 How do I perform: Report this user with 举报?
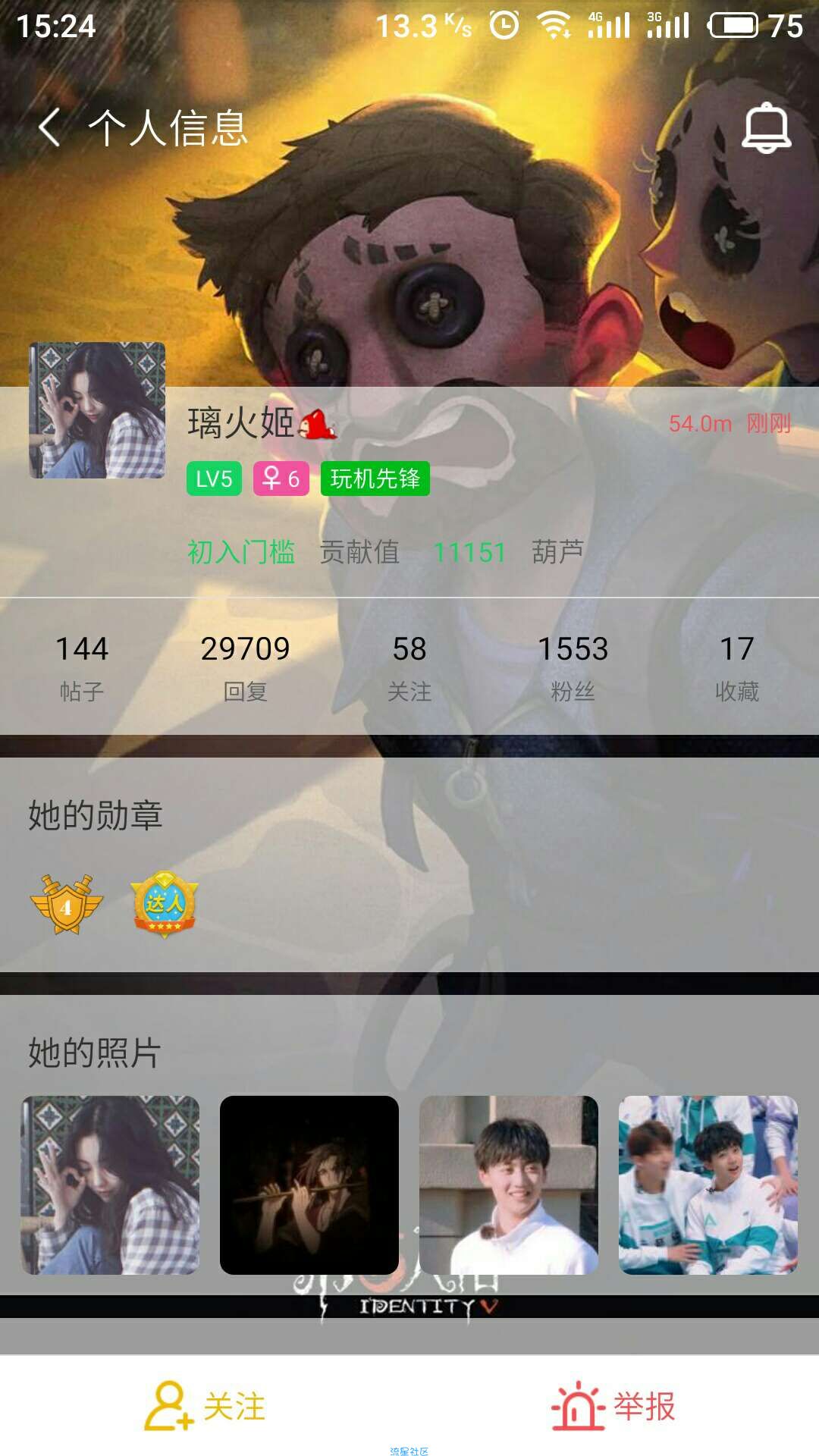pyautogui.click(x=613, y=1406)
